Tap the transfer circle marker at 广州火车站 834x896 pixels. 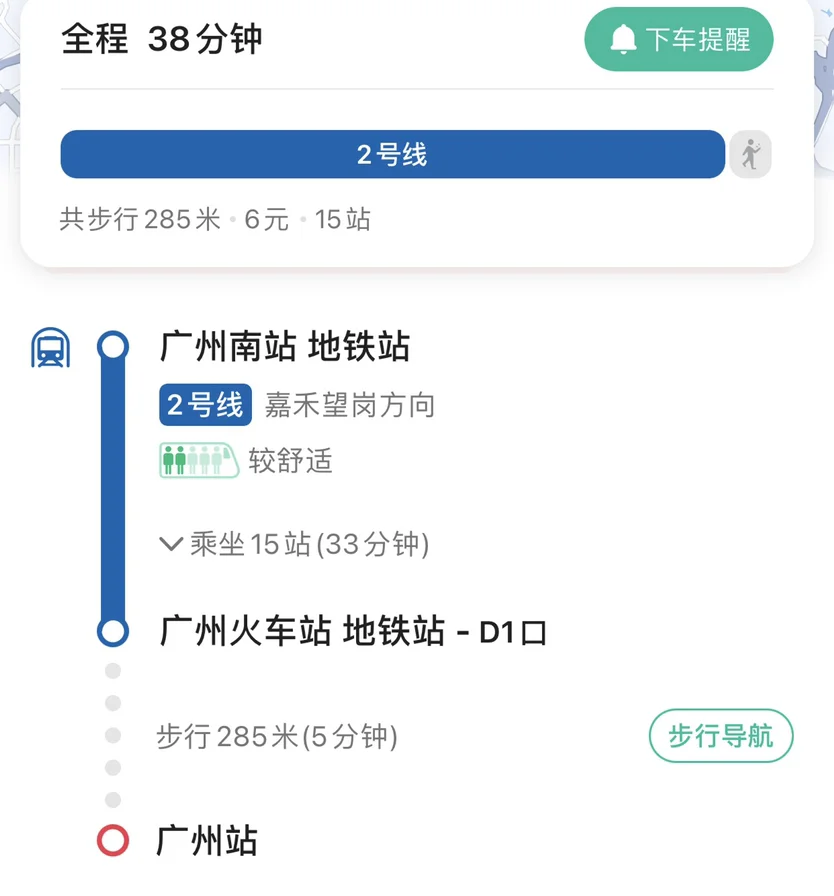(113, 630)
